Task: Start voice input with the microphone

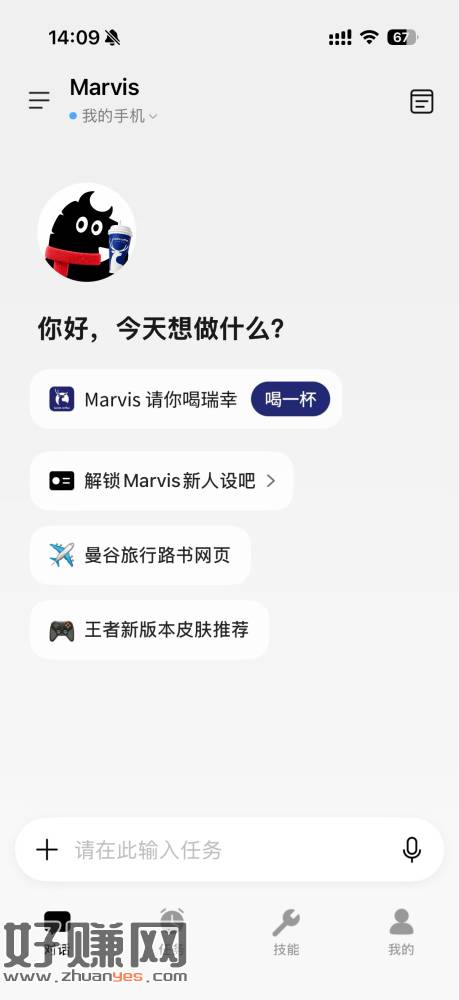Action: [x=412, y=849]
